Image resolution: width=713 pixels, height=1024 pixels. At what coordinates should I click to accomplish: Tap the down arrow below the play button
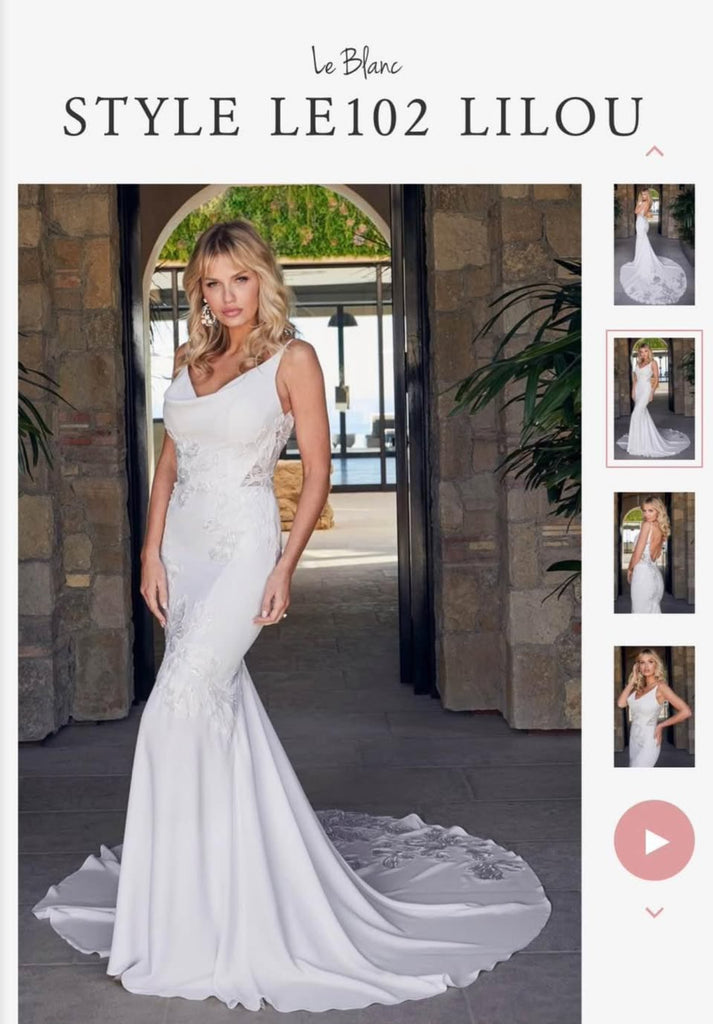pyautogui.click(x=654, y=912)
